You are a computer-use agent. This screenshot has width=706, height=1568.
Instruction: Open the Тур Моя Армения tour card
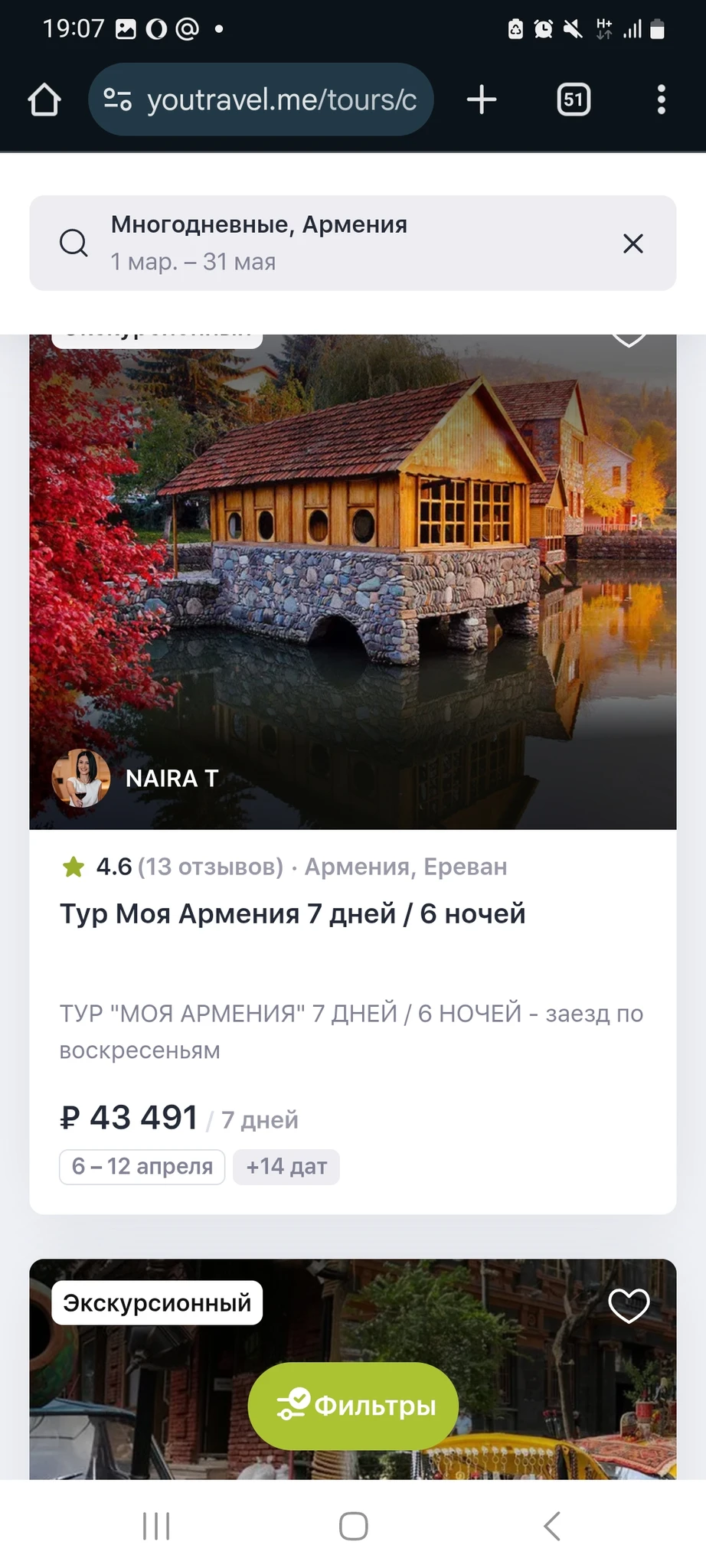293,913
